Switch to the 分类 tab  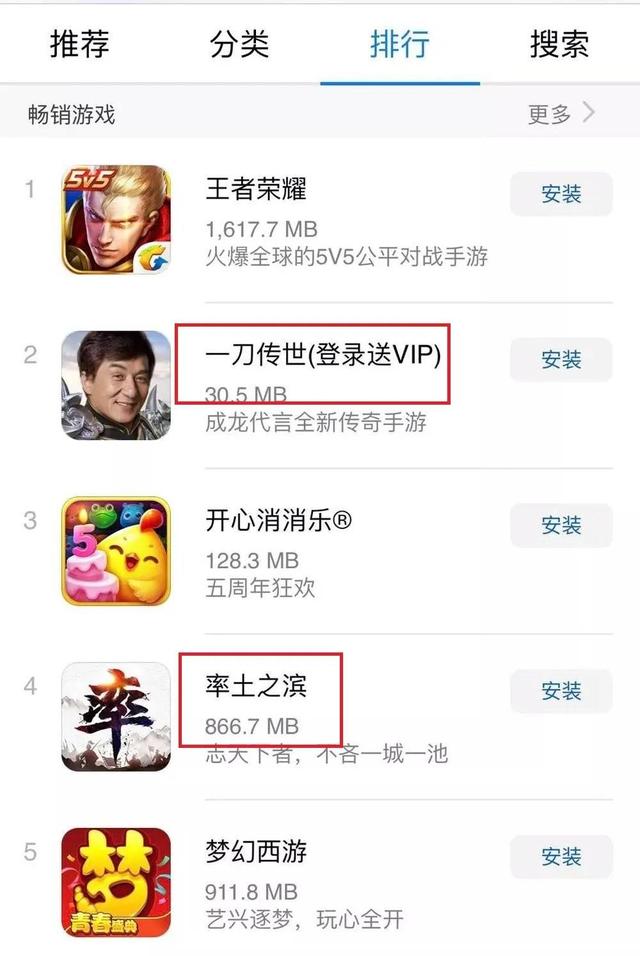pyautogui.click(x=239, y=44)
